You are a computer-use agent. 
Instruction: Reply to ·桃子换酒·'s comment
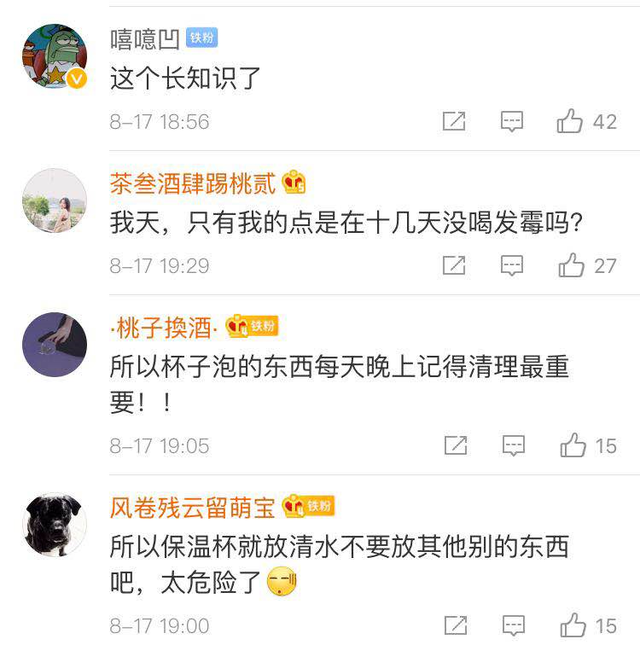tap(512, 446)
